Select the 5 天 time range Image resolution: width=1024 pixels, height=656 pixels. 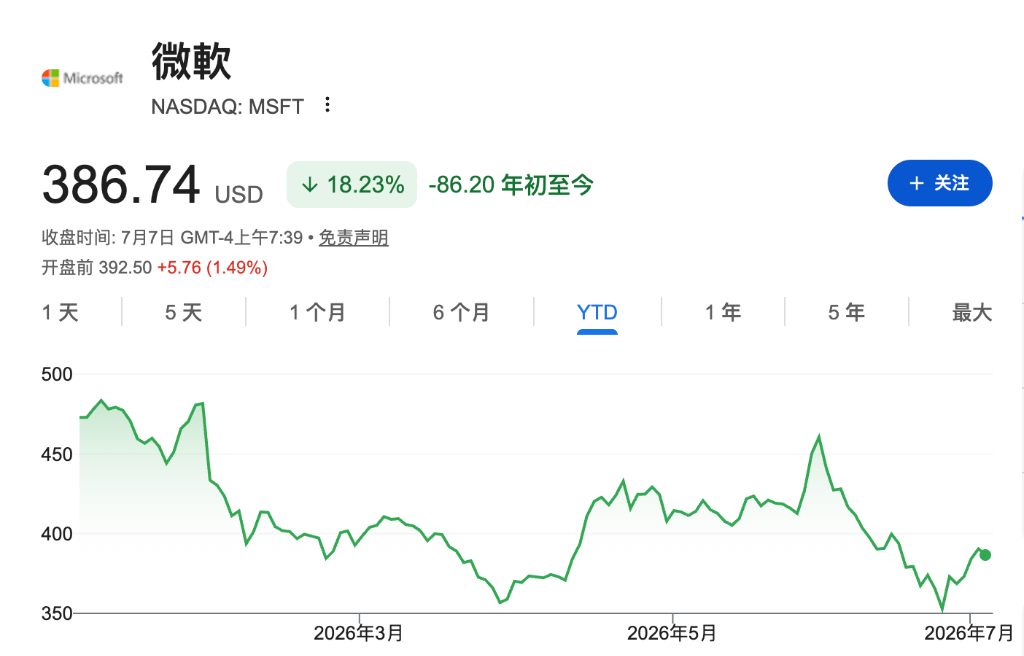(x=184, y=312)
